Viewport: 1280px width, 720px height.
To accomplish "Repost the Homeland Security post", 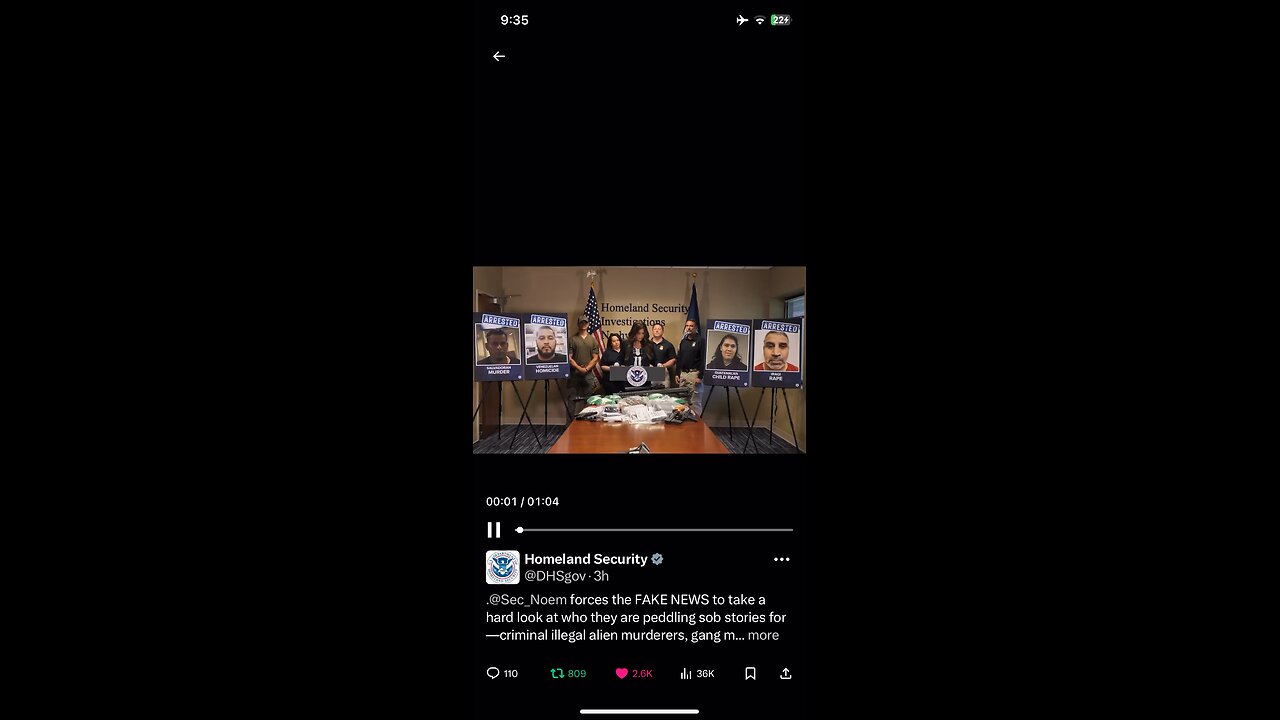I will [558, 674].
